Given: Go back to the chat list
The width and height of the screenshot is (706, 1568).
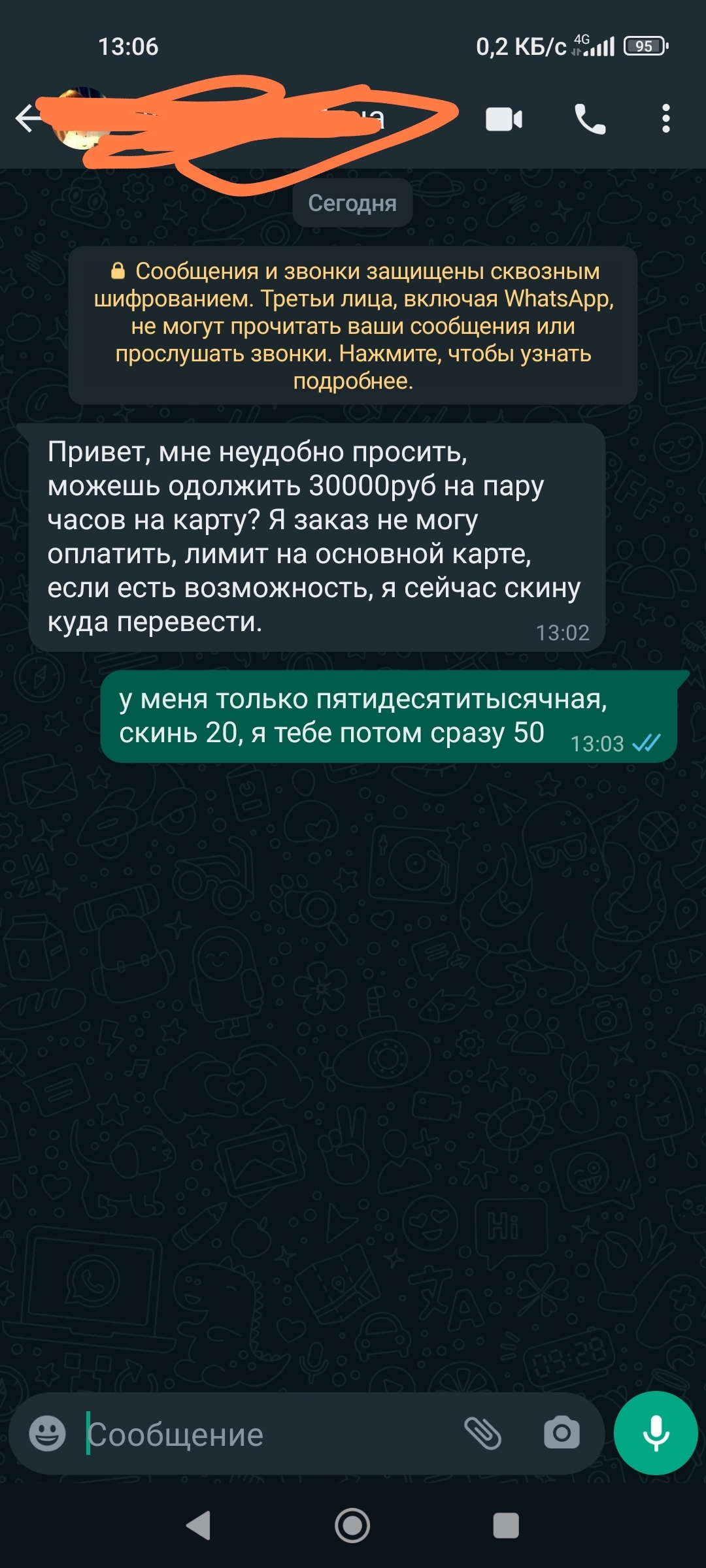Looking at the screenshot, I should point(27,119).
